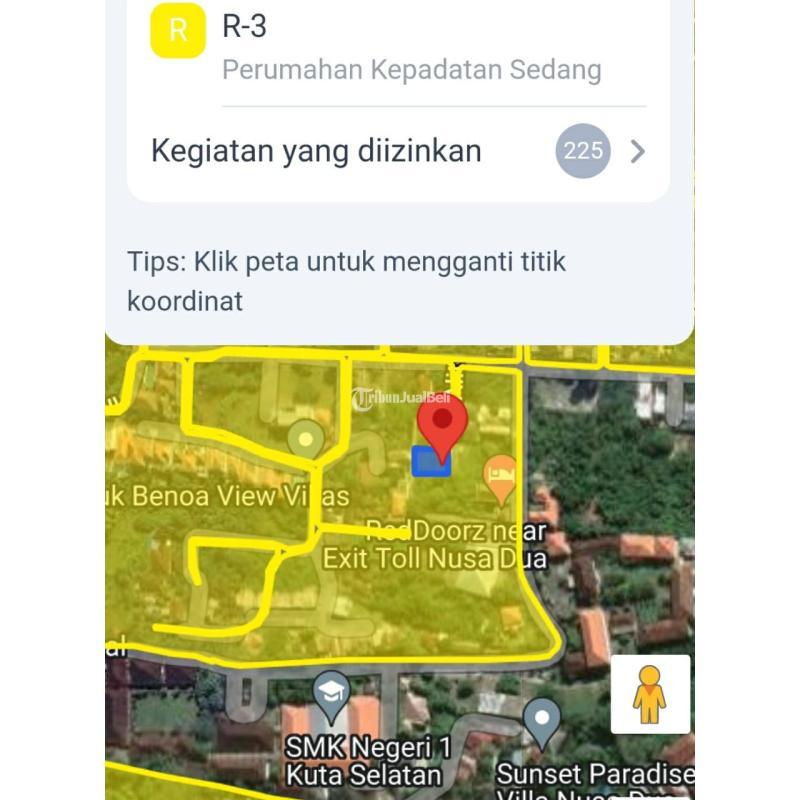Activate the Street View pegman

[x=650, y=694]
